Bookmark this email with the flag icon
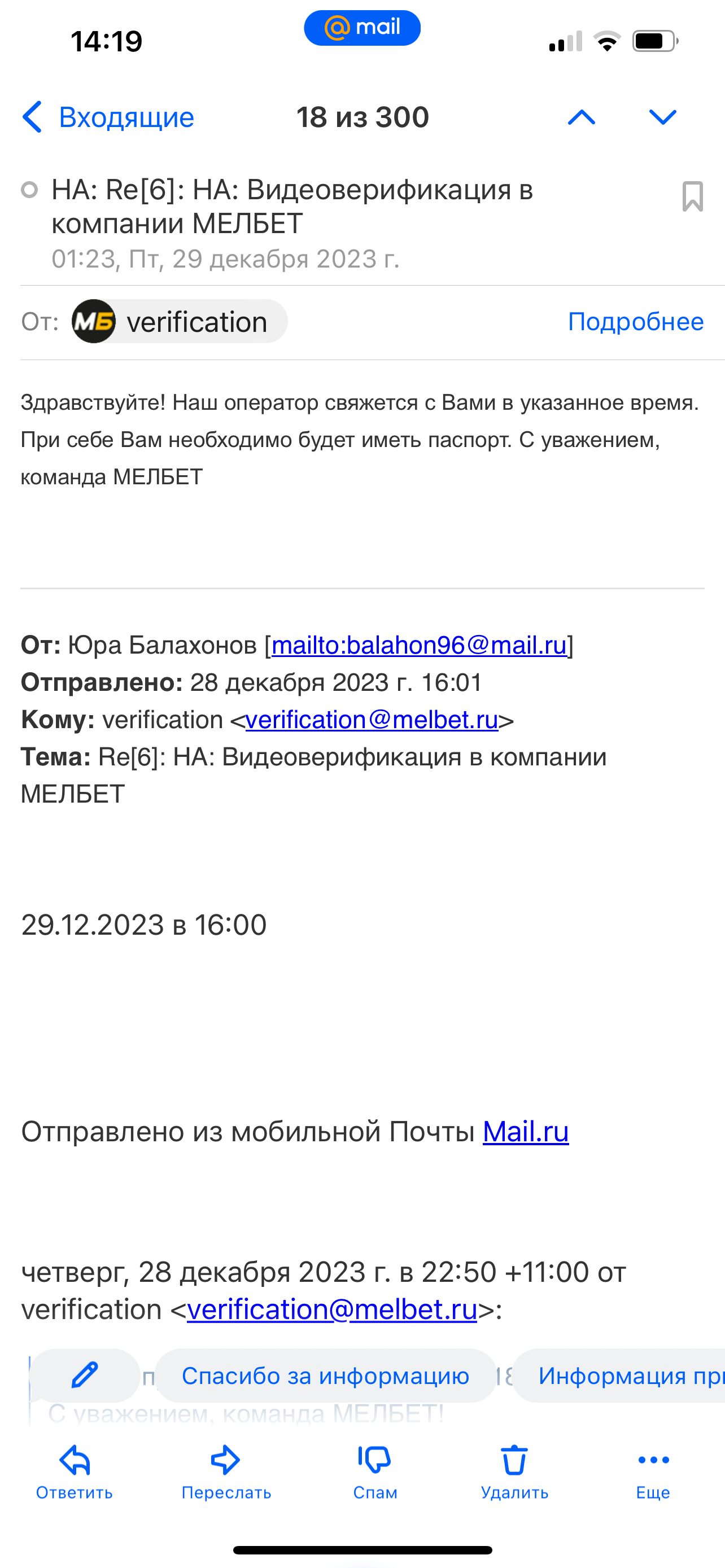 pos(692,196)
